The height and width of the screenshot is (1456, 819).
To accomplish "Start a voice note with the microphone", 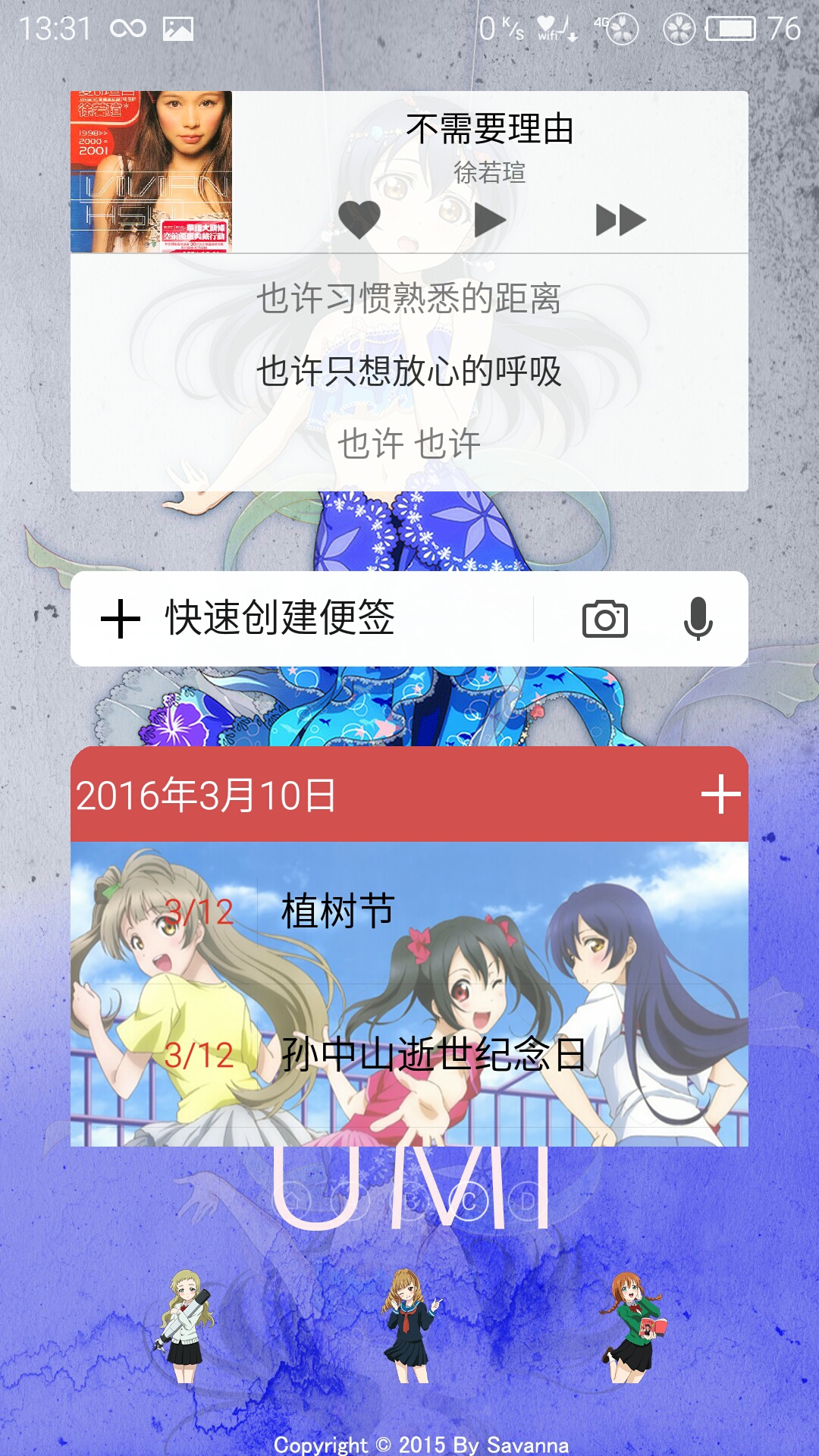I will click(698, 619).
